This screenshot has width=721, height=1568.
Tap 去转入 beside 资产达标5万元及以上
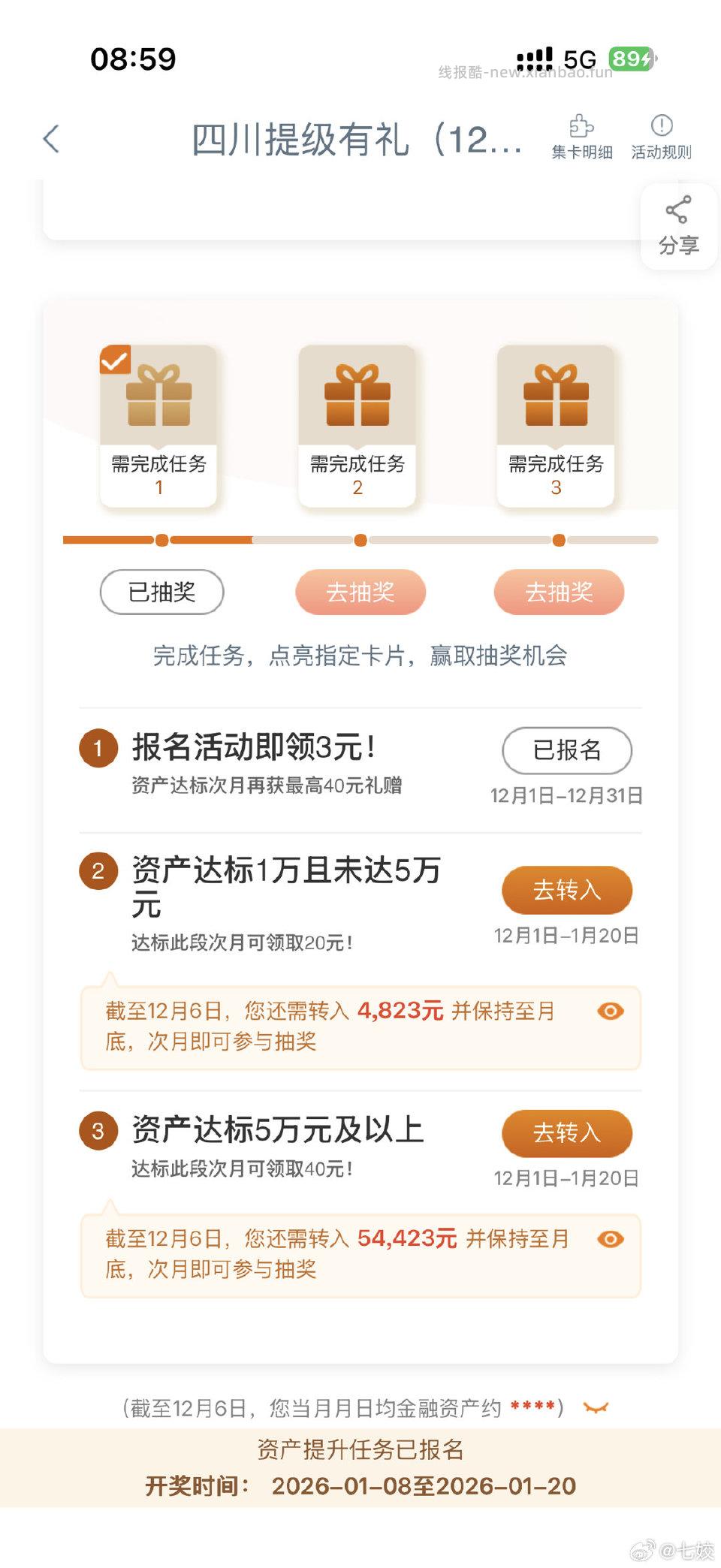coord(566,1134)
